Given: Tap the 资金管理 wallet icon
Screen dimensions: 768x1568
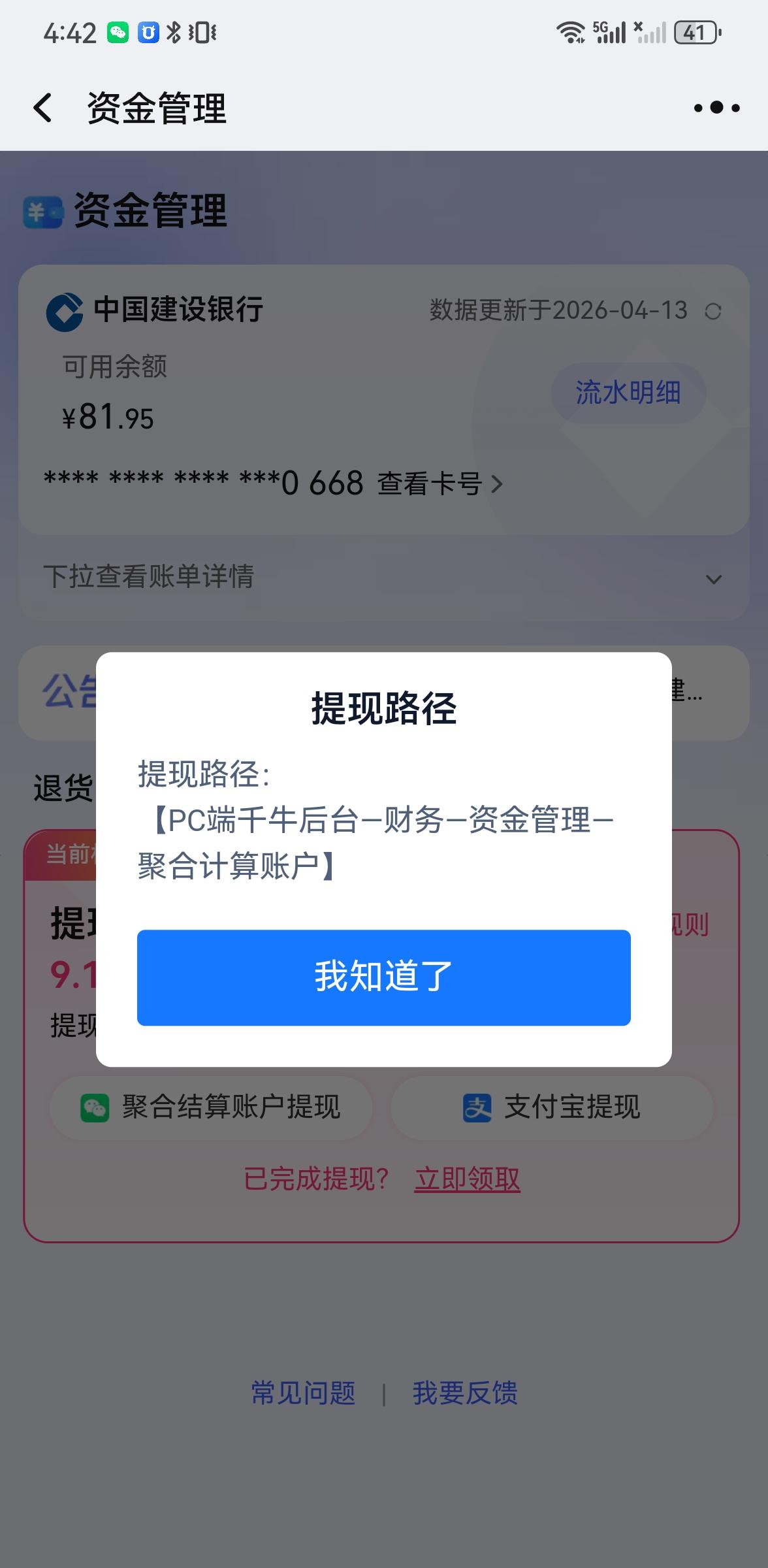Looking at the screenshot, I should coord(40,210).
